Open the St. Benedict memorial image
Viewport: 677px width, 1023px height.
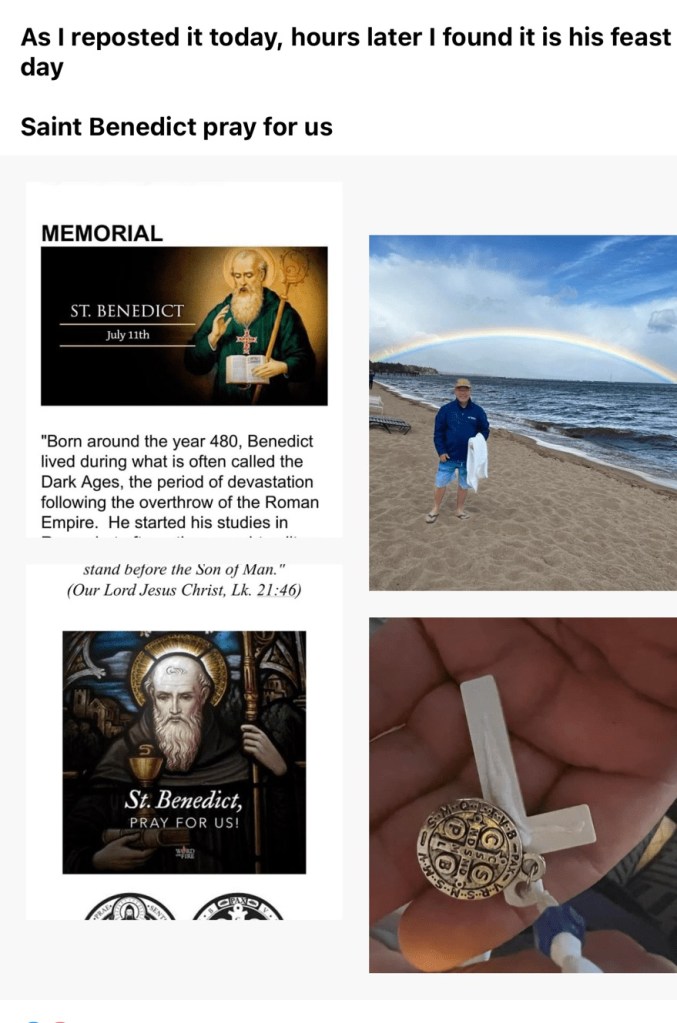tap(184, 360)
